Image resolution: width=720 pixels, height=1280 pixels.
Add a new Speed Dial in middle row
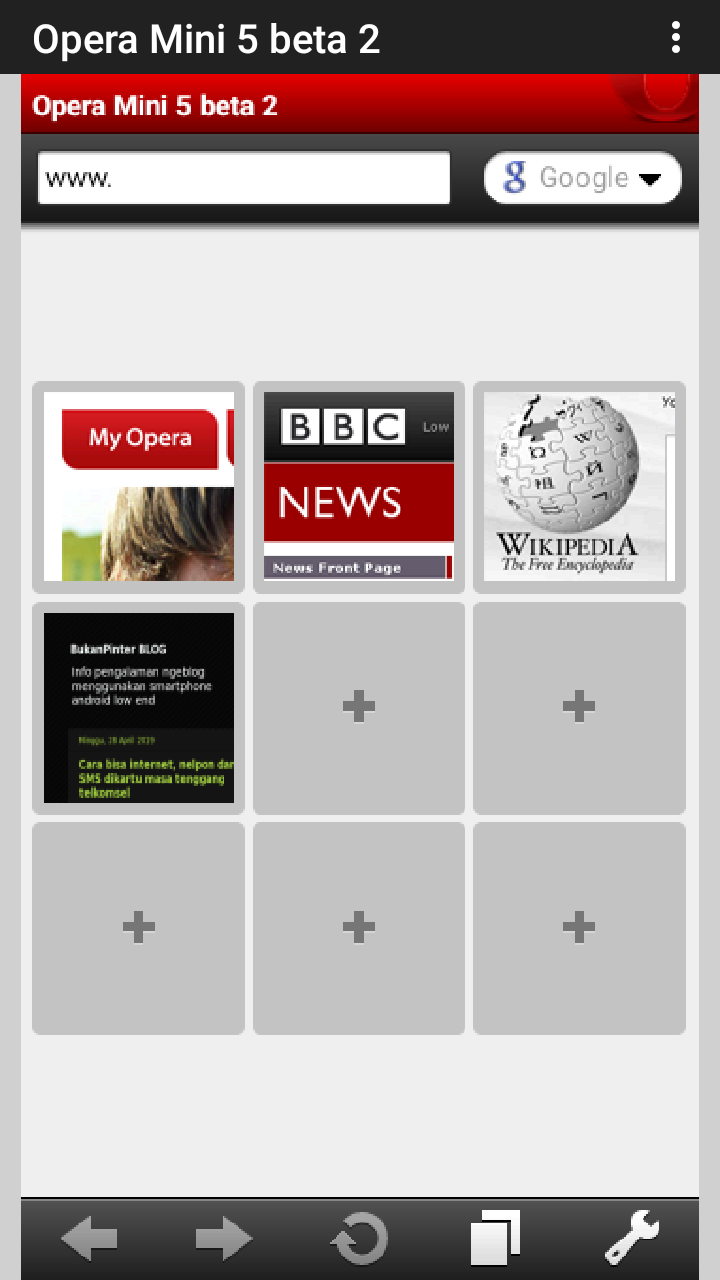358,707
